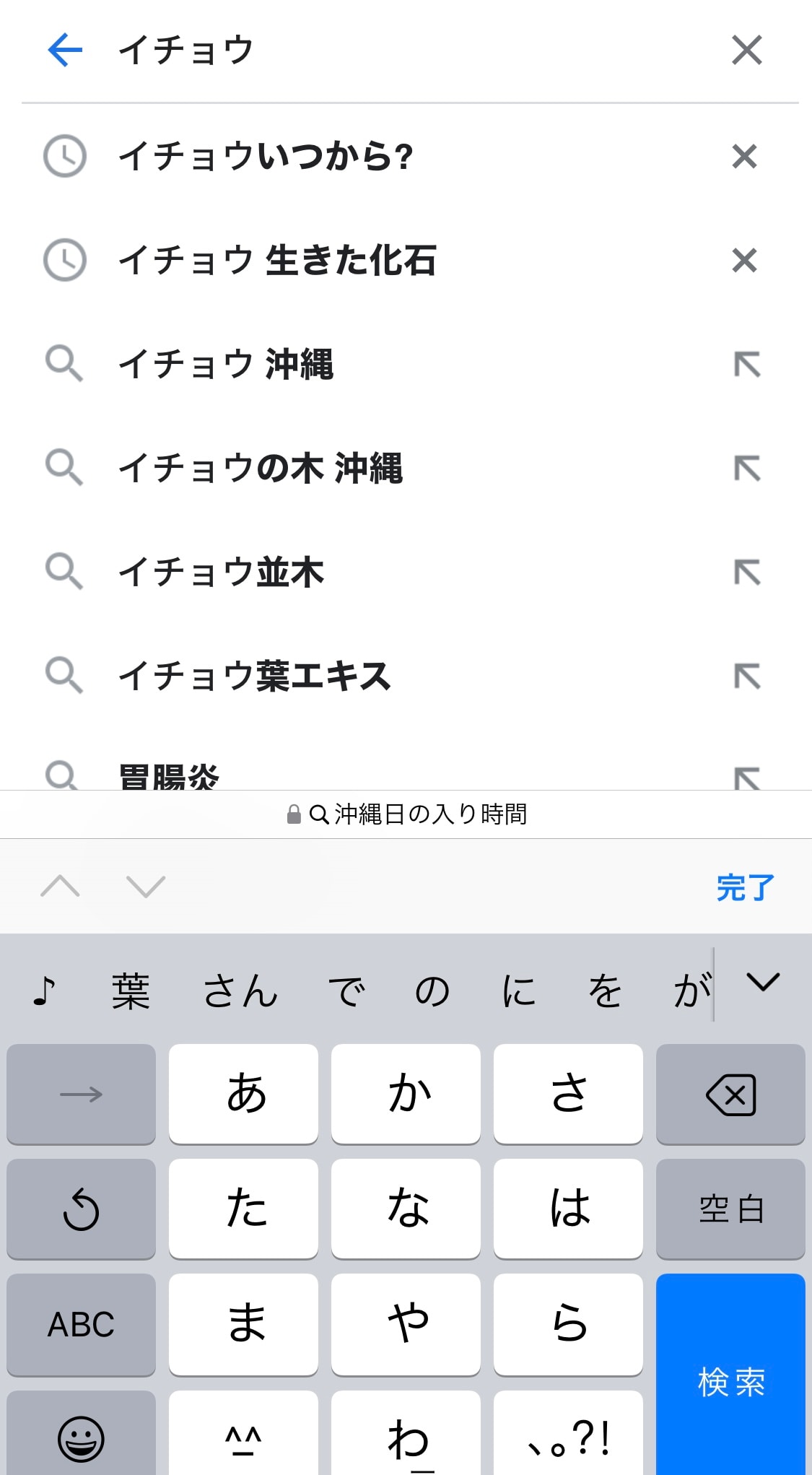Tap the イチョウ search text field

(x=404, y=50)
